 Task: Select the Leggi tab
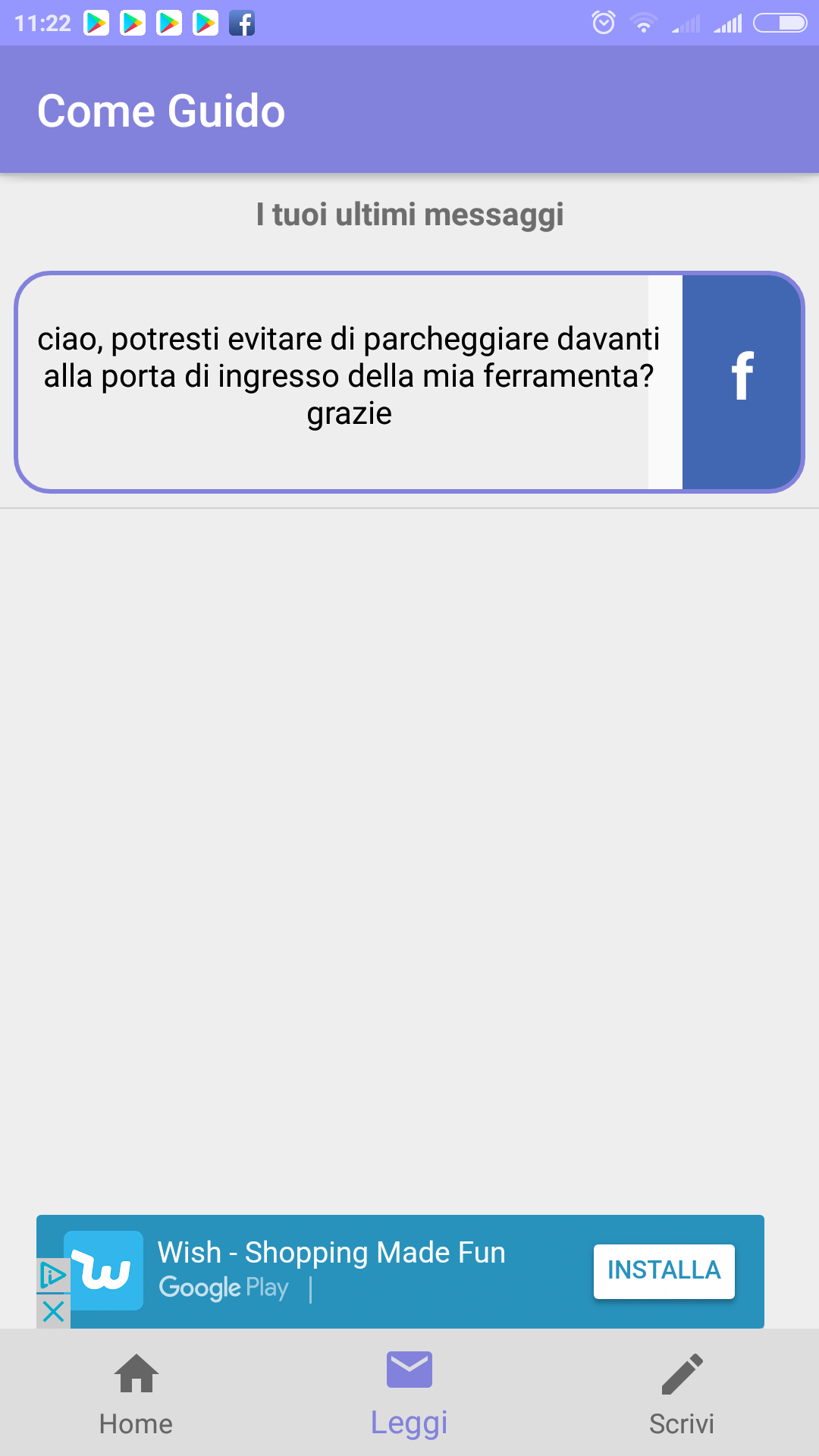pyautogui.click(x=409, y=1394)
